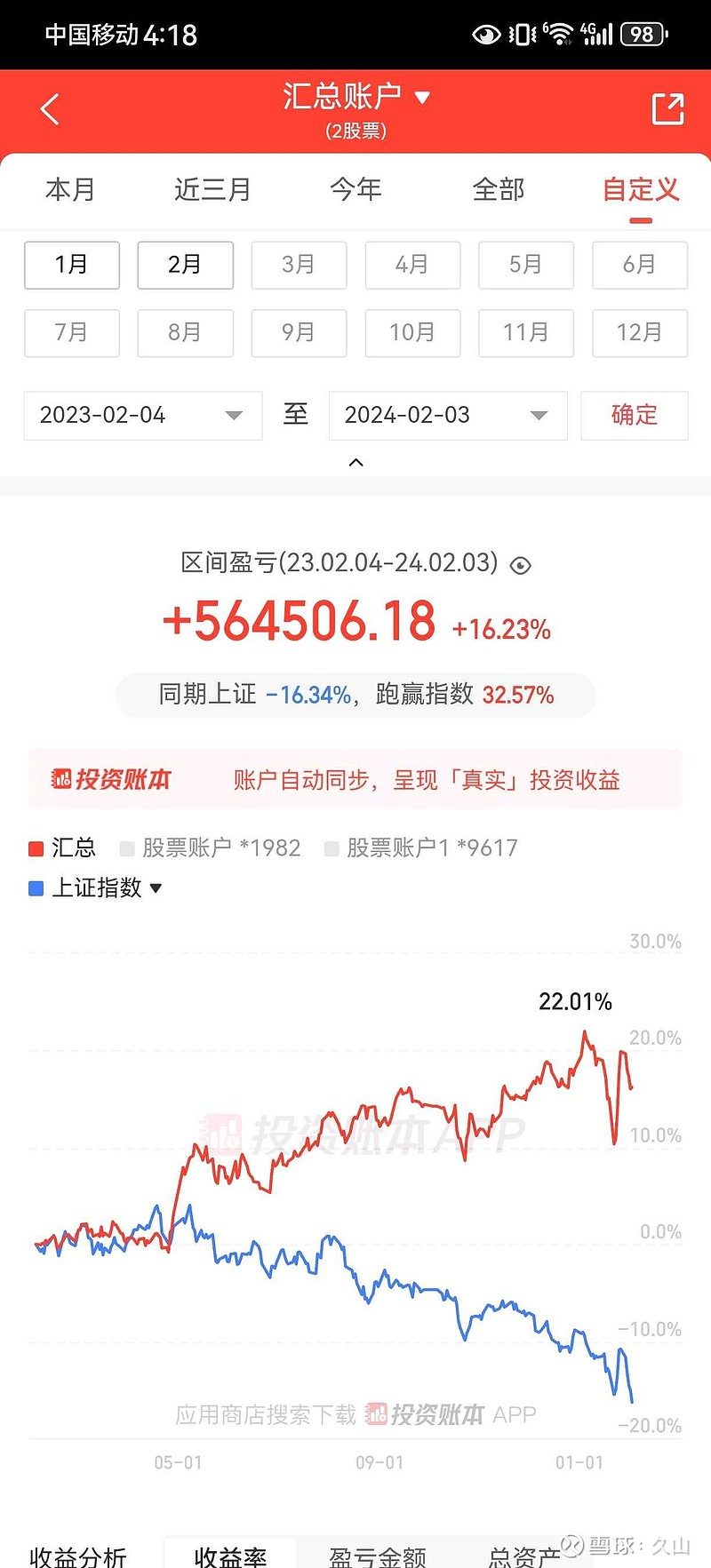The height and width of the screenshot is (1568, 711).
Task: Toggle the 汇总 series in the chart legend
Action: tap(60, 848)
